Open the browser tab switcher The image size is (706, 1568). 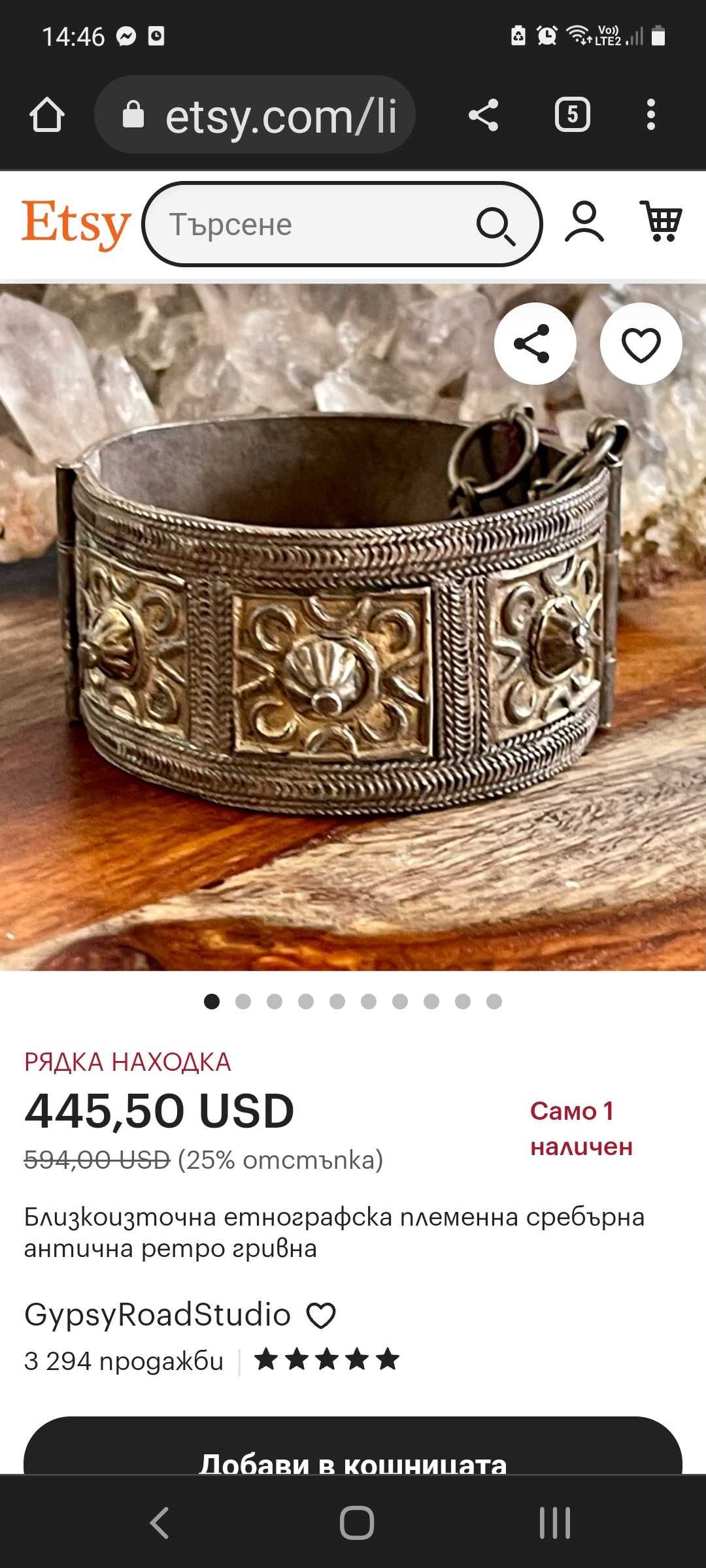(572, 116)
